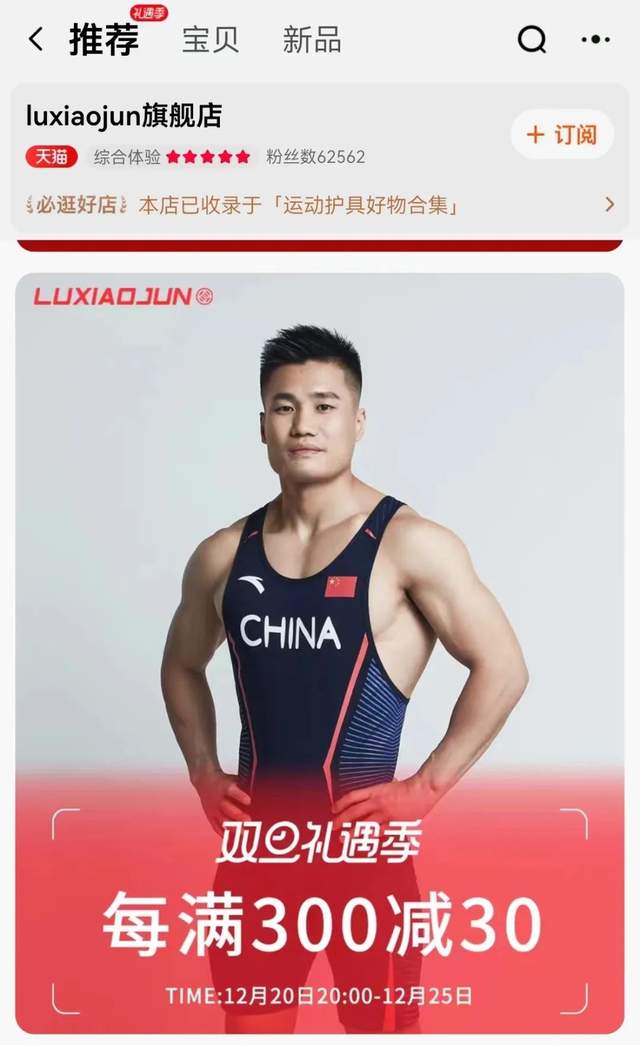The width and height of the screenshot is (640, 1045).
Task: Switch to the 宝贝 tab
Action: [x=210, y=40]
